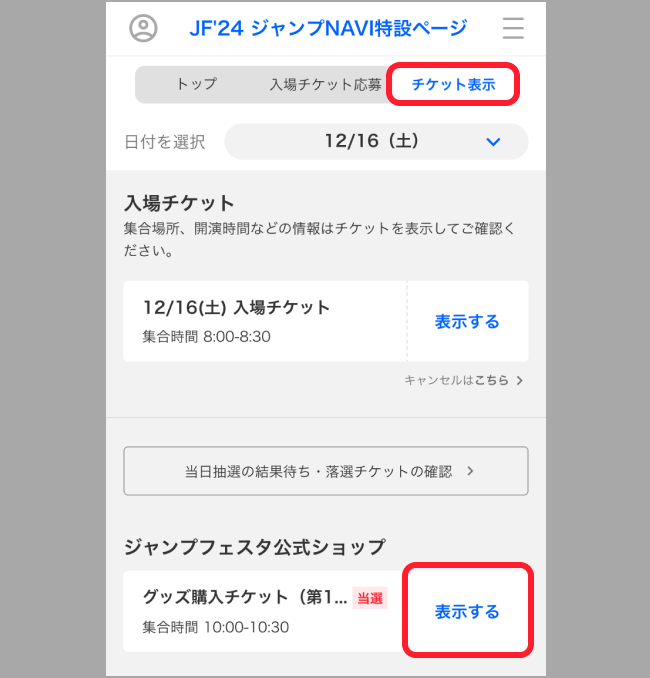Viewport: 650px width, 678px height.
Task: Open 当日抽選の結果待ち・落選チケットの確認
Action: click(326, 470)
